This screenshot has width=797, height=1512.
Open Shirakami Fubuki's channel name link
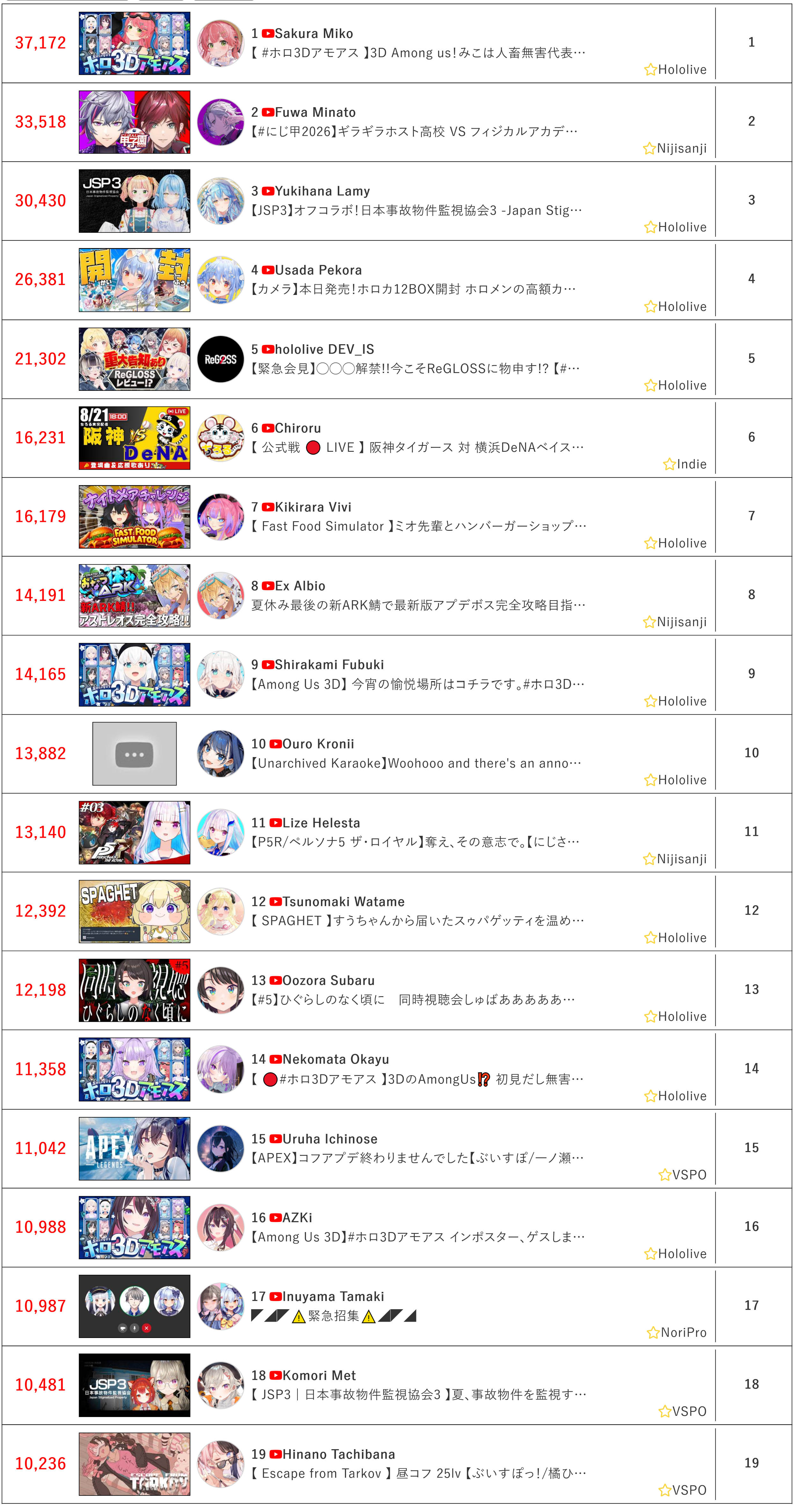click(x=329, y=664)
